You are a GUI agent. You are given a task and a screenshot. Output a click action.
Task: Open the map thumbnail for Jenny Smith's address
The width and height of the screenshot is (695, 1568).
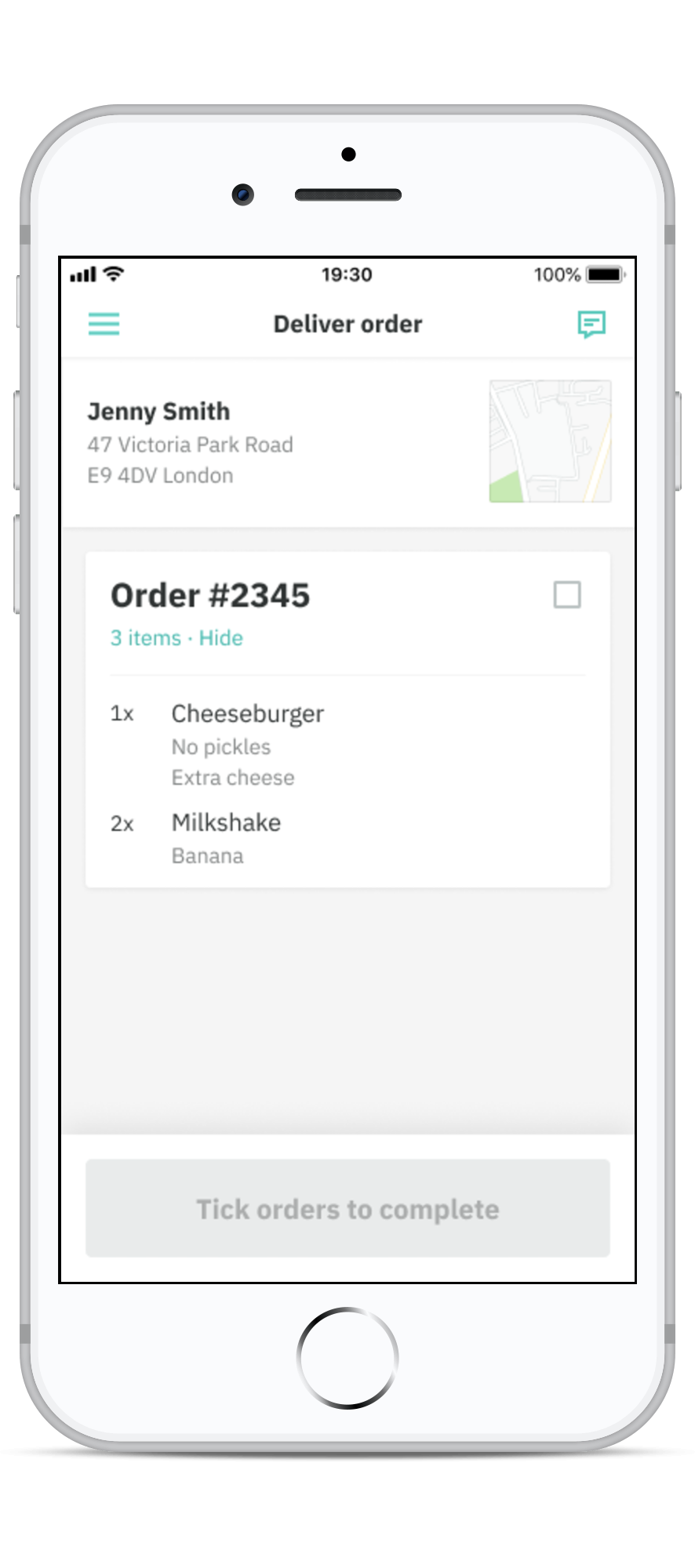click(550, 441)
